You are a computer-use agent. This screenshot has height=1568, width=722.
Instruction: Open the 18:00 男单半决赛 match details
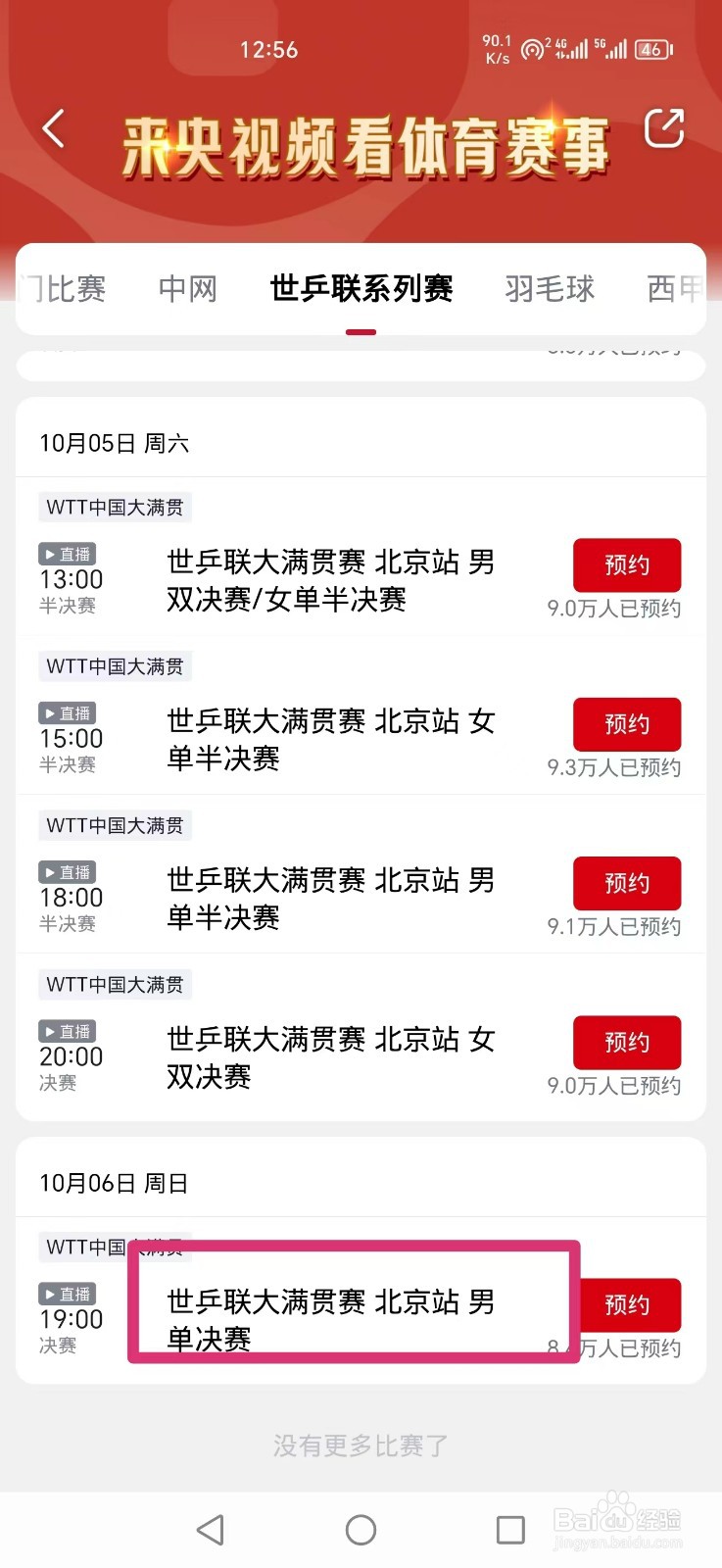point(330,899)
